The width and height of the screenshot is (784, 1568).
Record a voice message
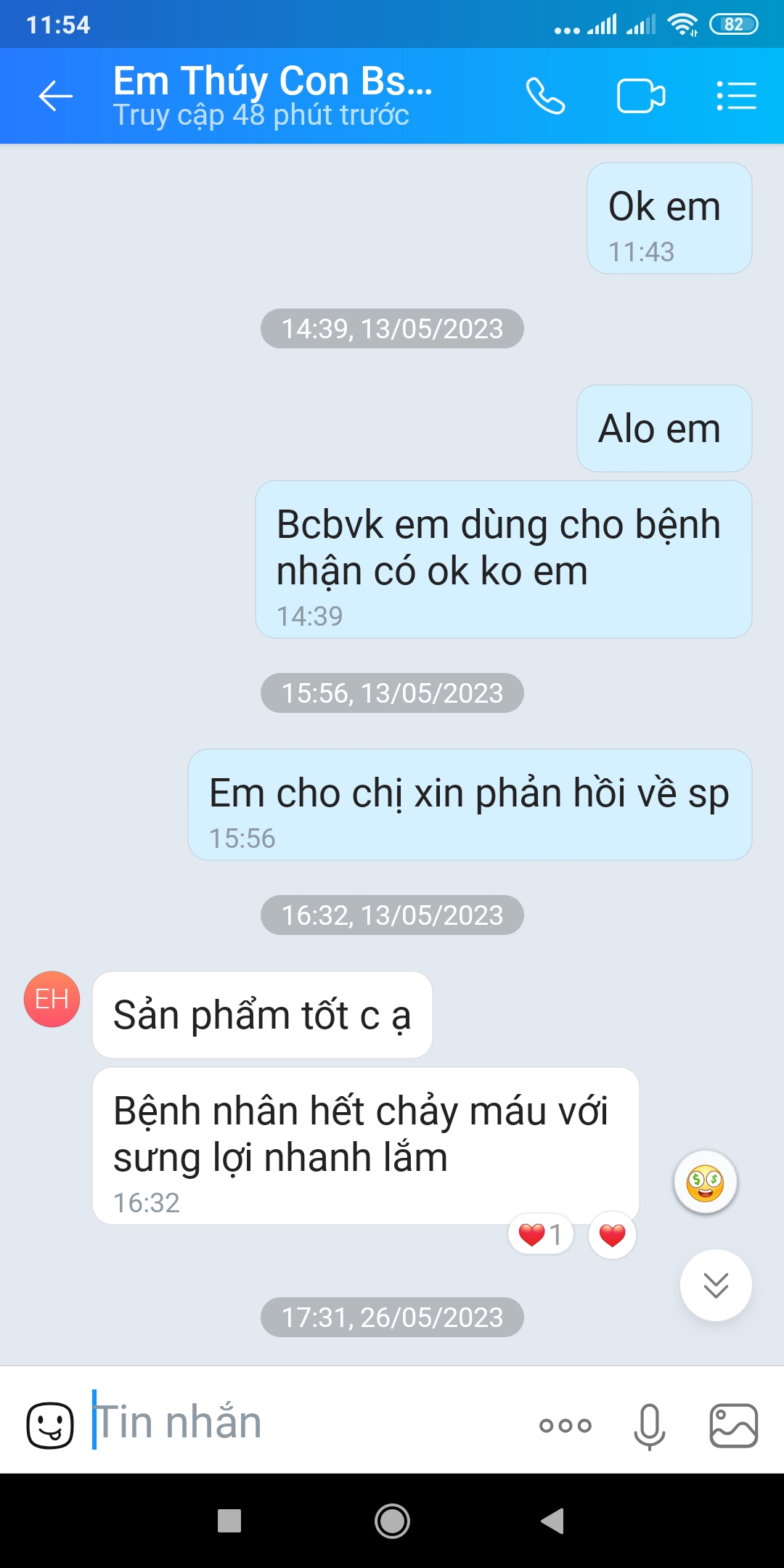coord(649,1425)
